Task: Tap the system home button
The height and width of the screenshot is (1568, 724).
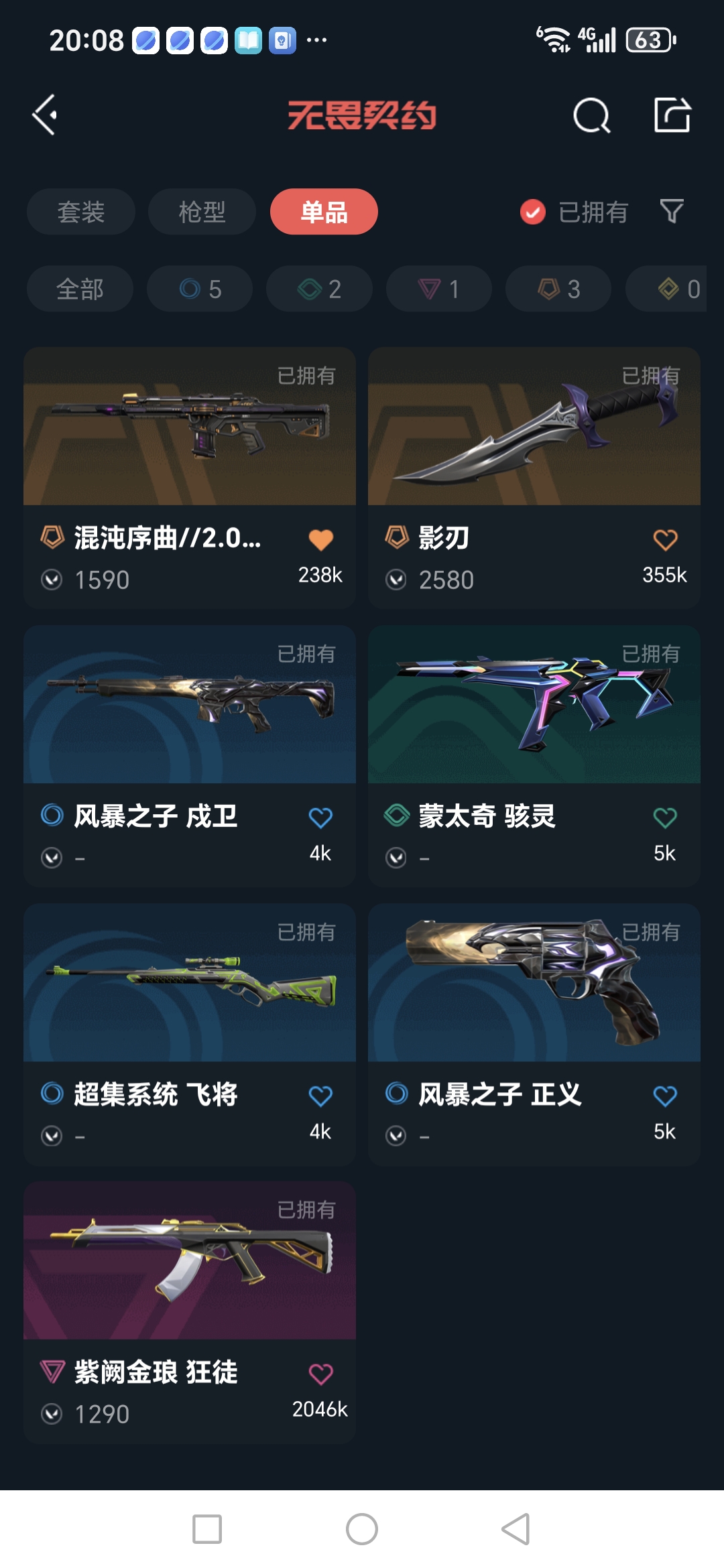Action: (x=362, y=1529)
